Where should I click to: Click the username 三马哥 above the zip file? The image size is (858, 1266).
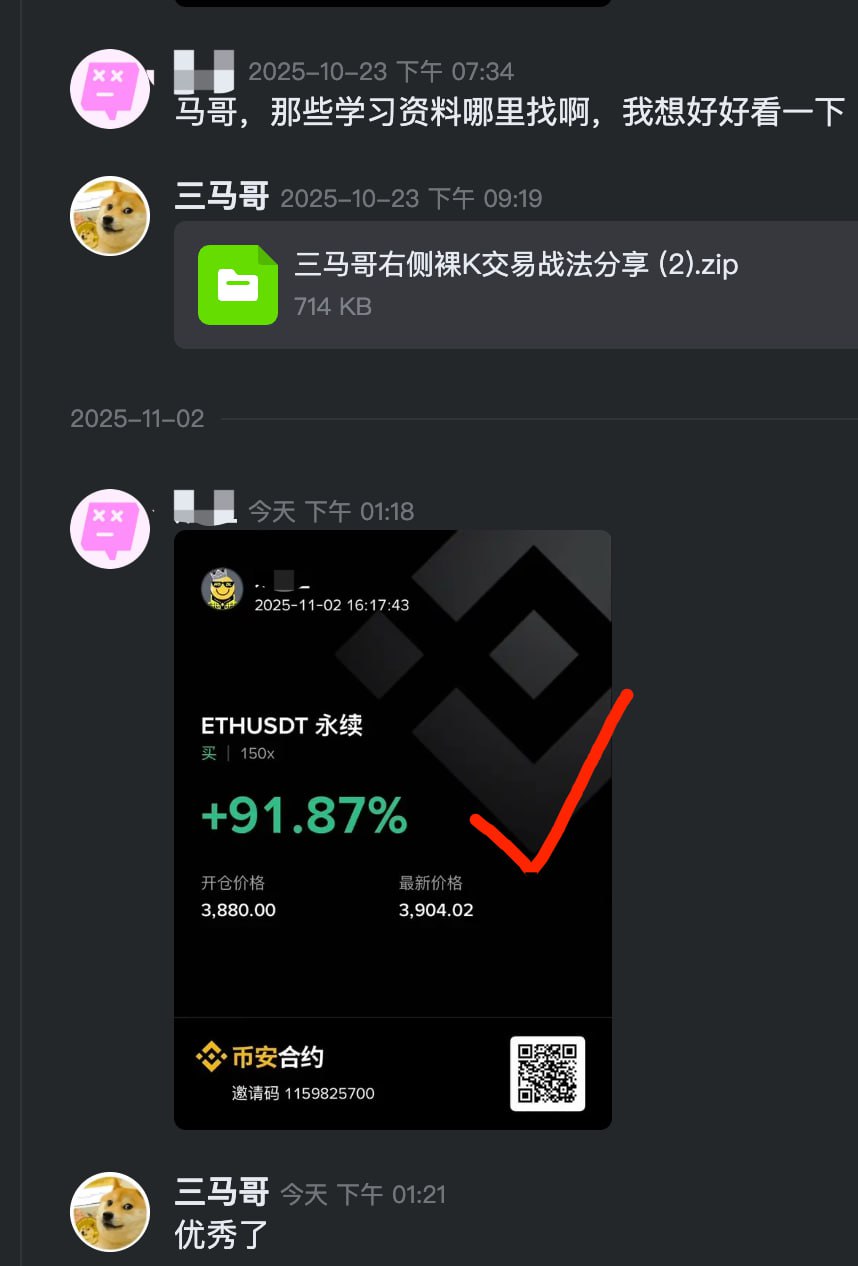pos(220,197)
